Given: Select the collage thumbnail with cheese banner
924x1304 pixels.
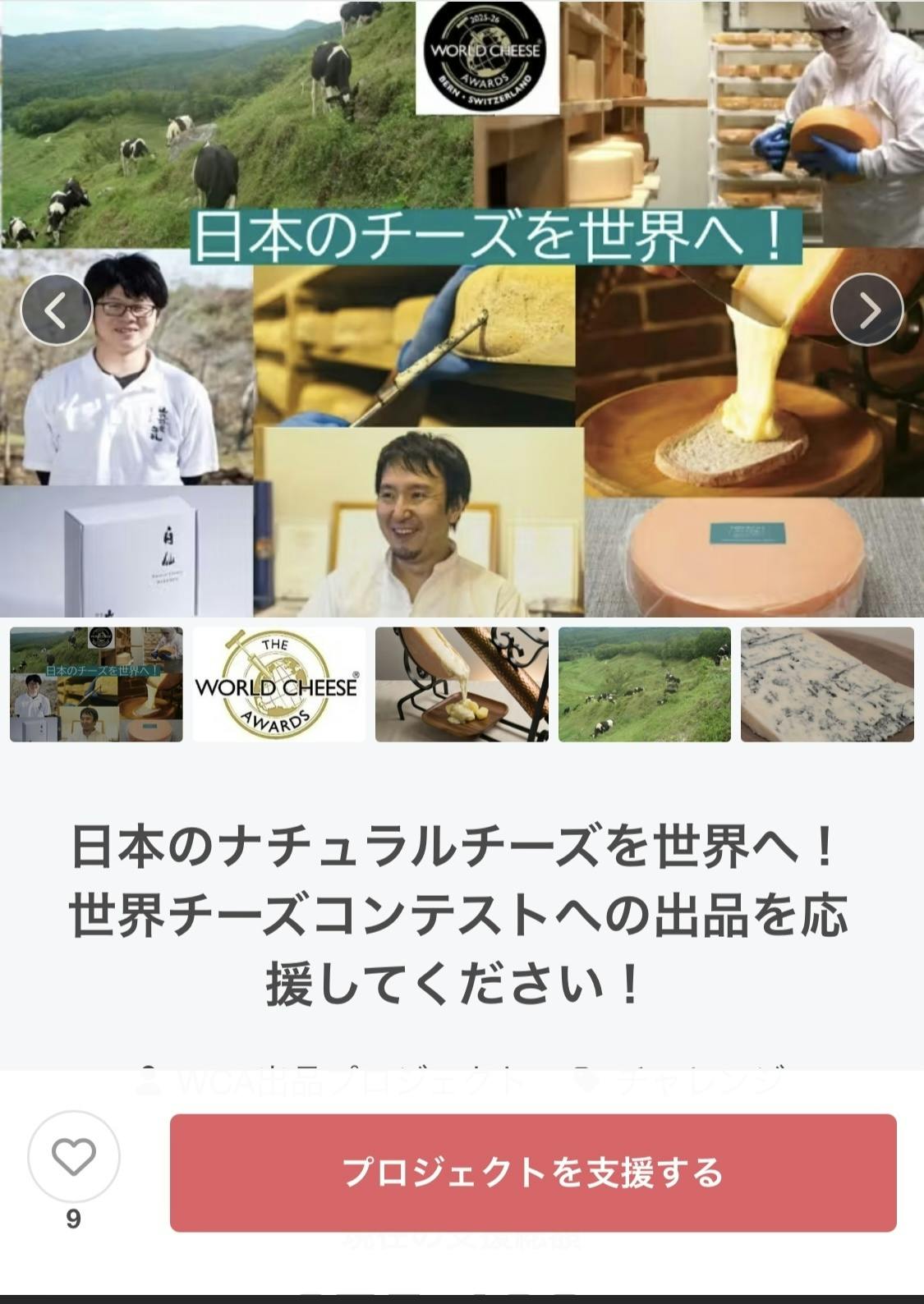Looking at the screenshot, I should 97,685.
